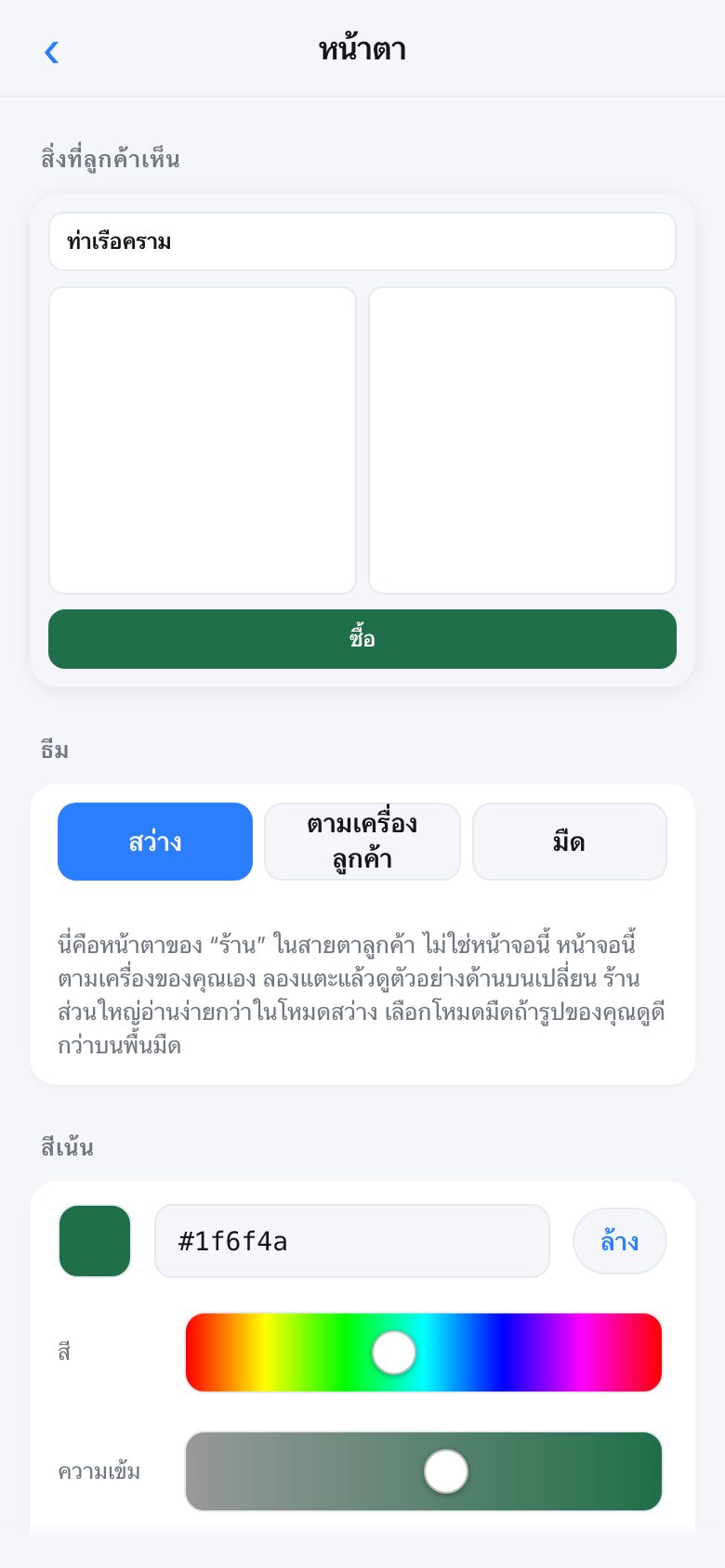Tap the สี hue slider
The width and height of the screenshot is (725, 1568).
click(x=424, y=1352)
